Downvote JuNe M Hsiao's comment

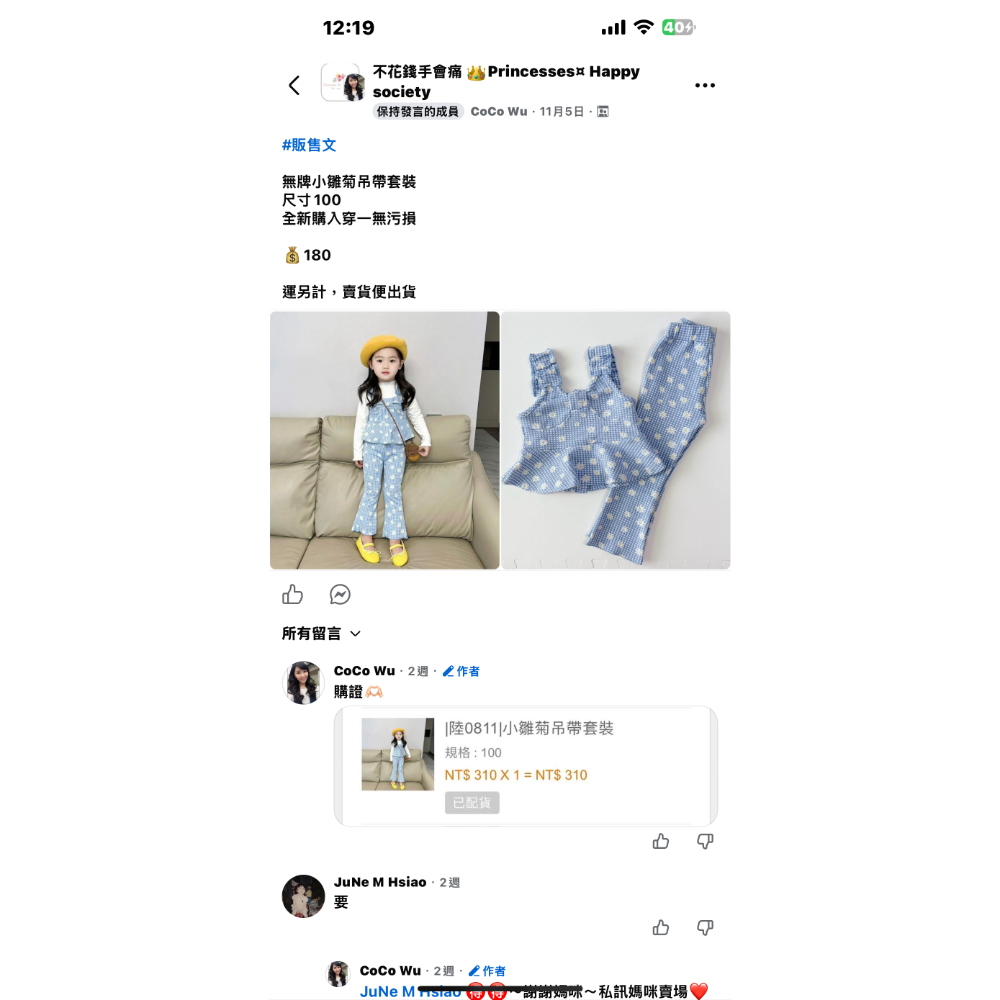point(705,928)
